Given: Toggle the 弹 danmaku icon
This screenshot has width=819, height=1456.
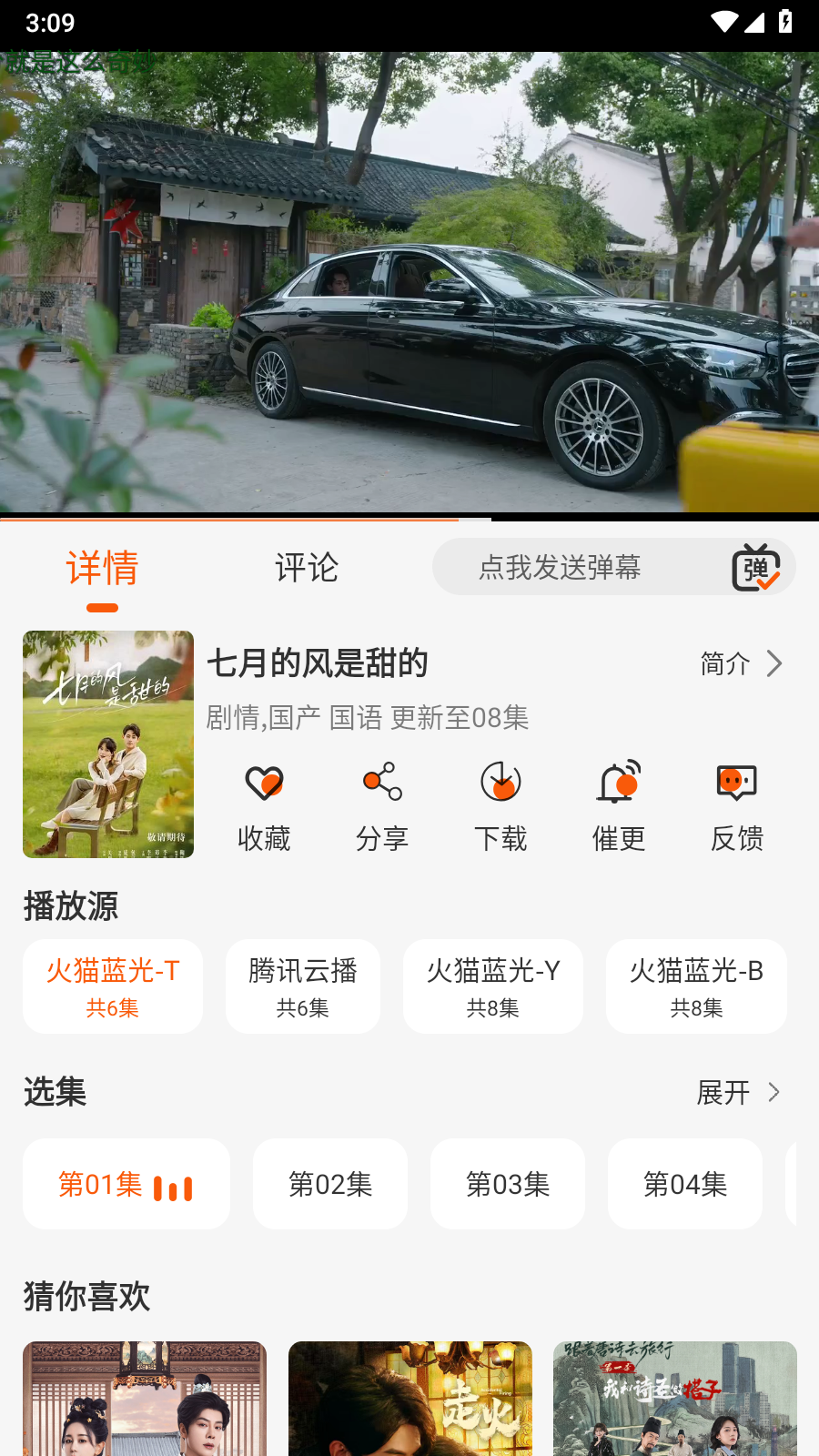Looking at the screenshot, I should (x=756, y=568).
